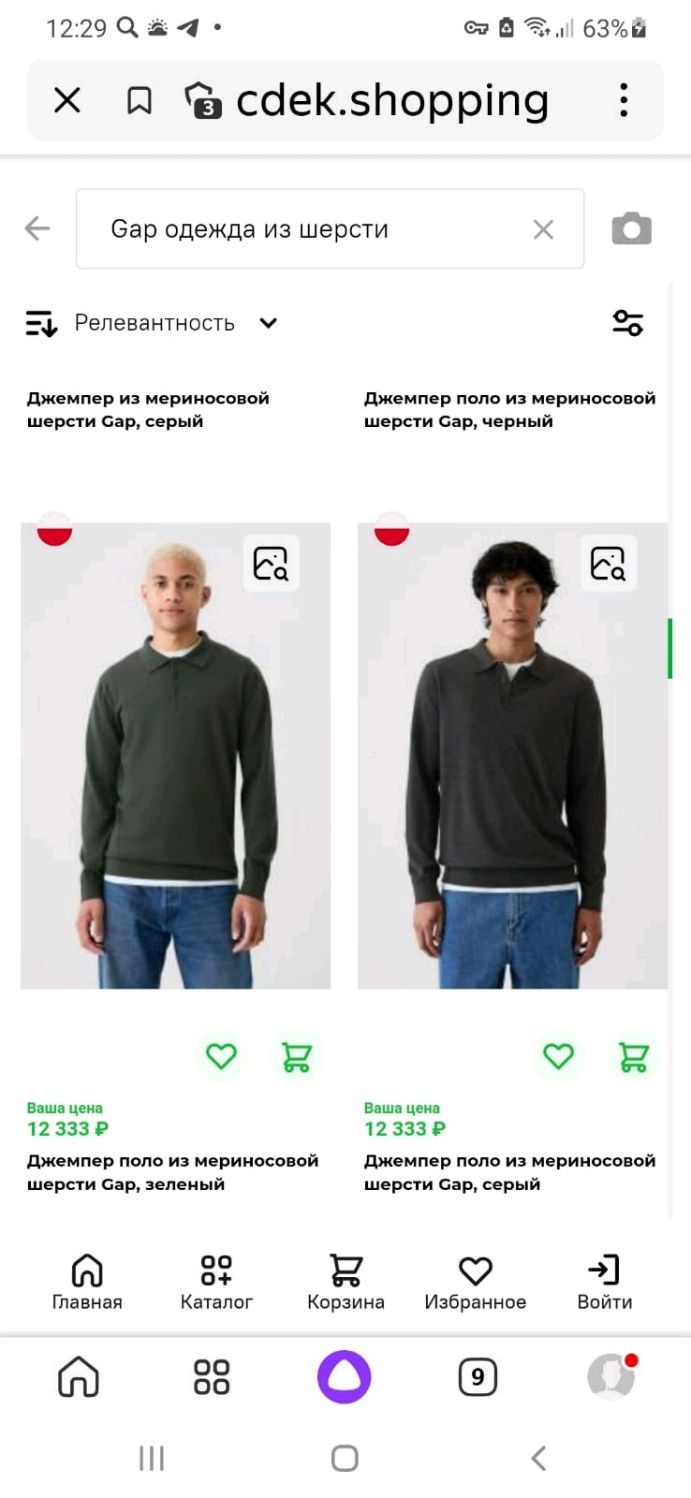Find similar items for зеленый polo

point(271,564)
